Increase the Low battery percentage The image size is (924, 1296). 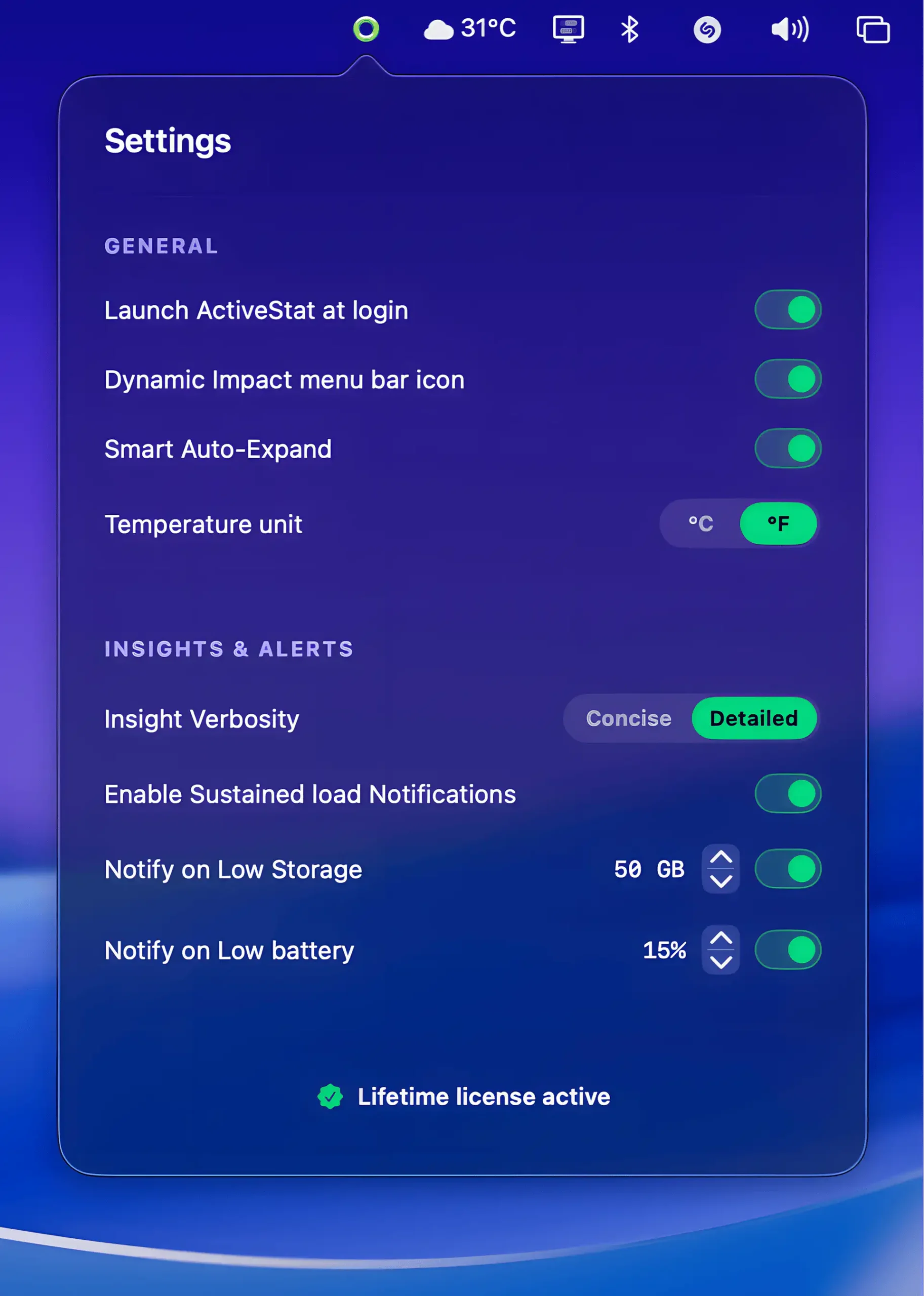point(721,938)
